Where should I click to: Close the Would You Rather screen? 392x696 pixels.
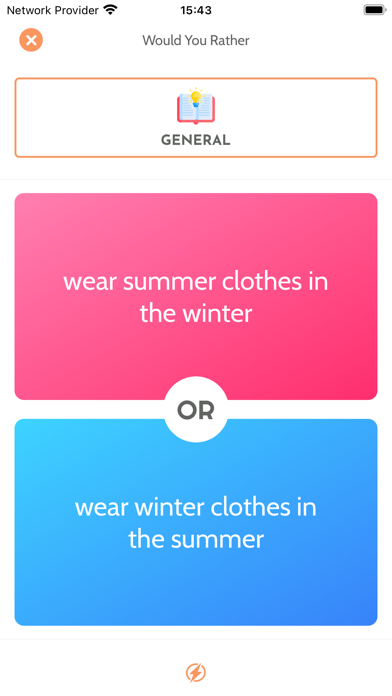(31, 40)
